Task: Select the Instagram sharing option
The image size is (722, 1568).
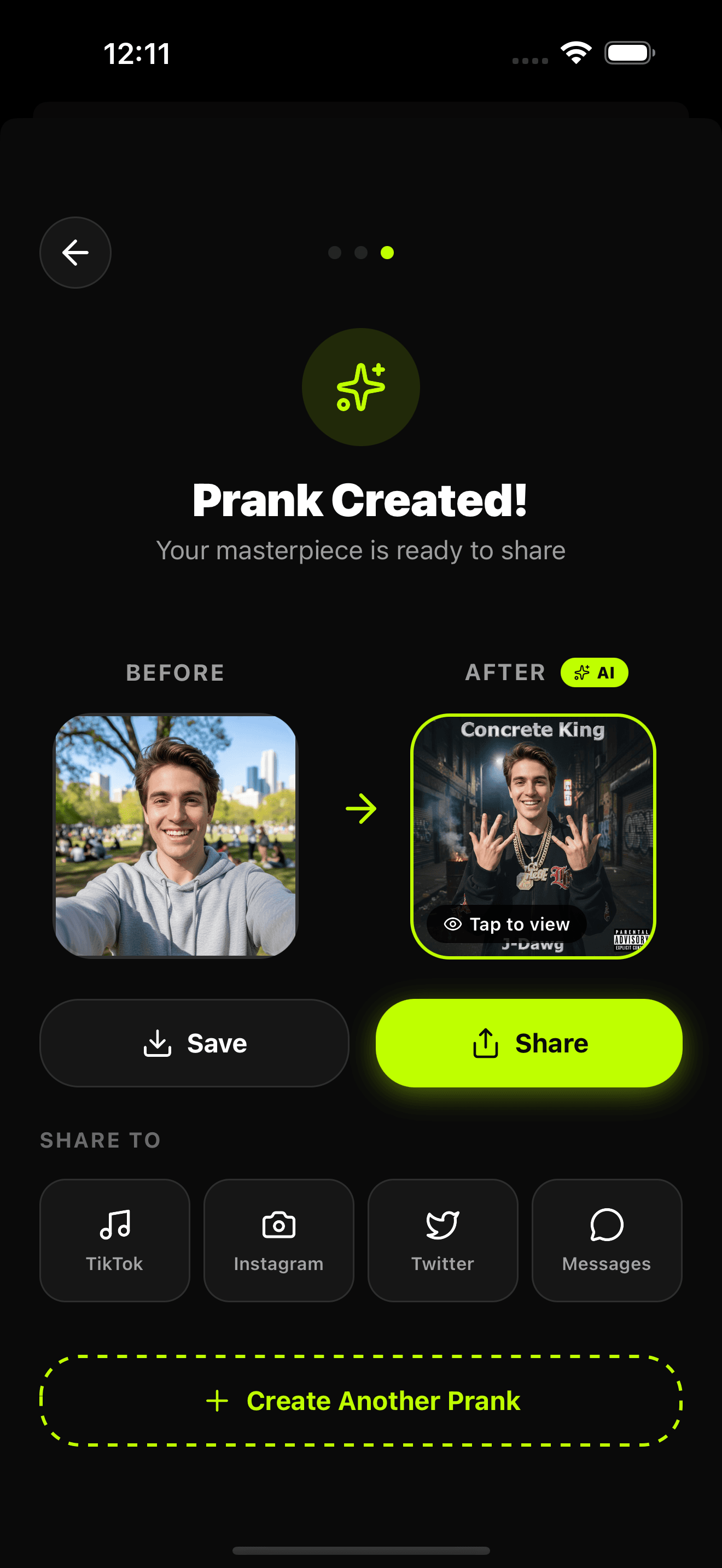Action: [x=278, y=1225]
